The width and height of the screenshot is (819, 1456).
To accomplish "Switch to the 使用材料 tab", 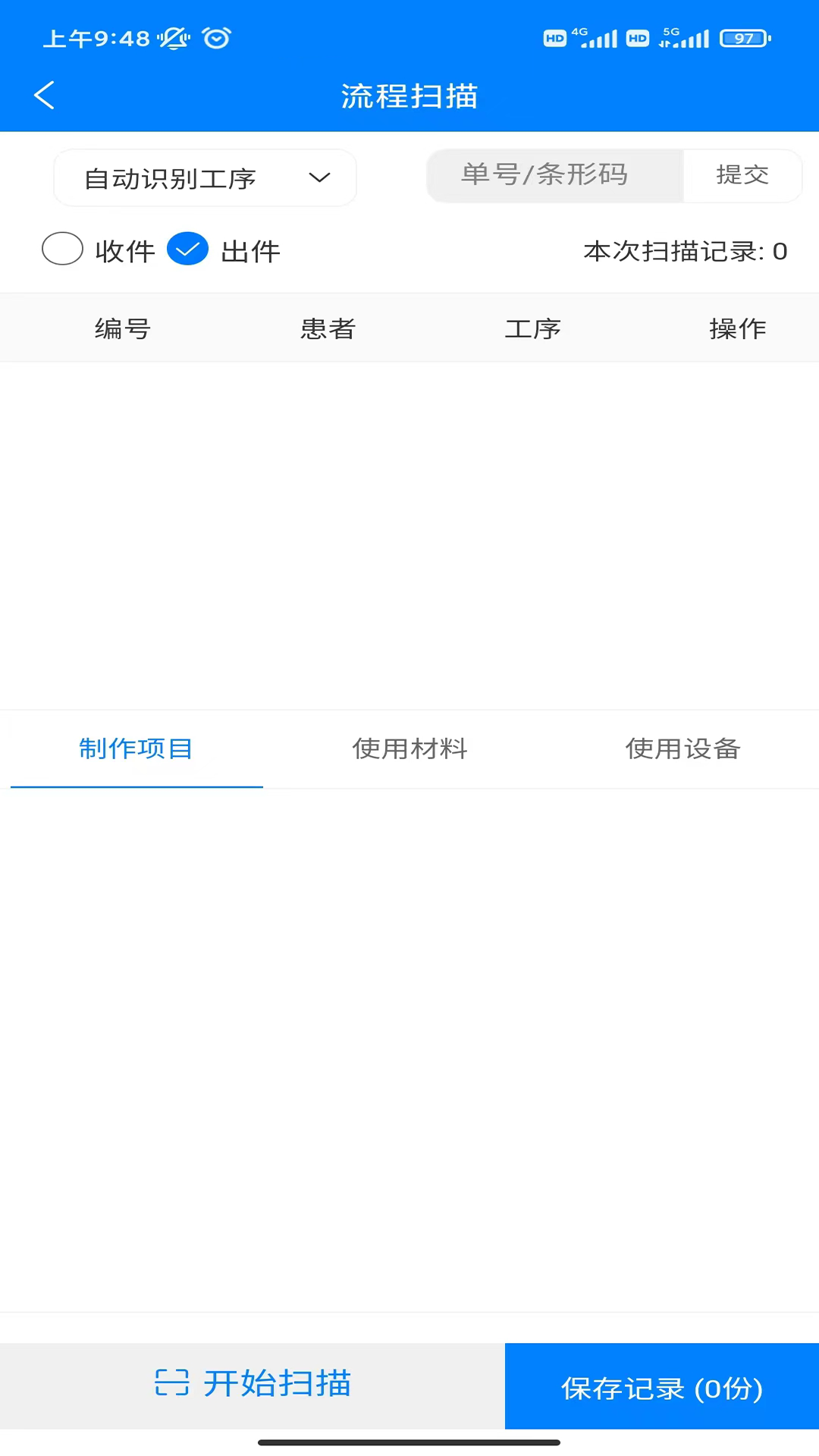I will coord(409,749).
